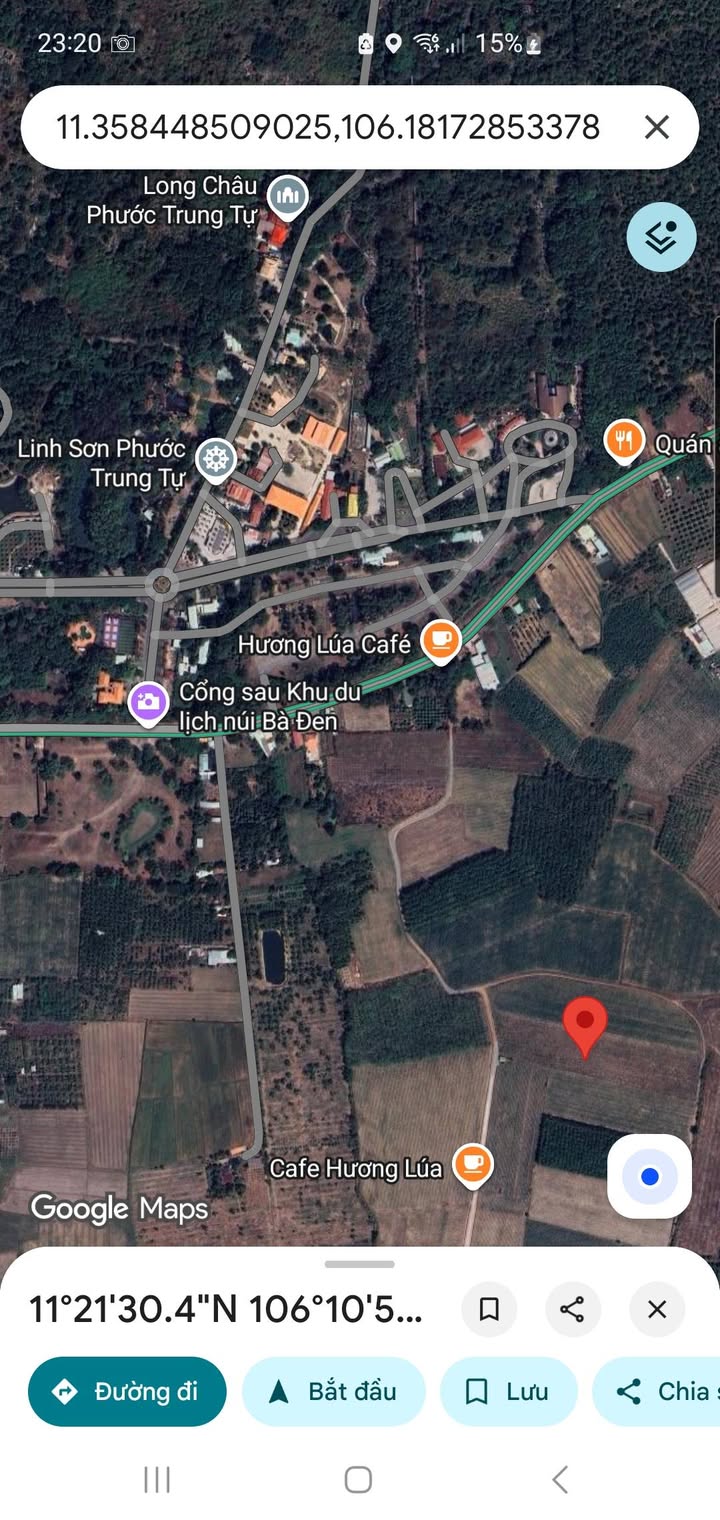Viewport: 720px width, 1520px height.
Task: Go back using system navigation bar
Action: pos(560,1479)
